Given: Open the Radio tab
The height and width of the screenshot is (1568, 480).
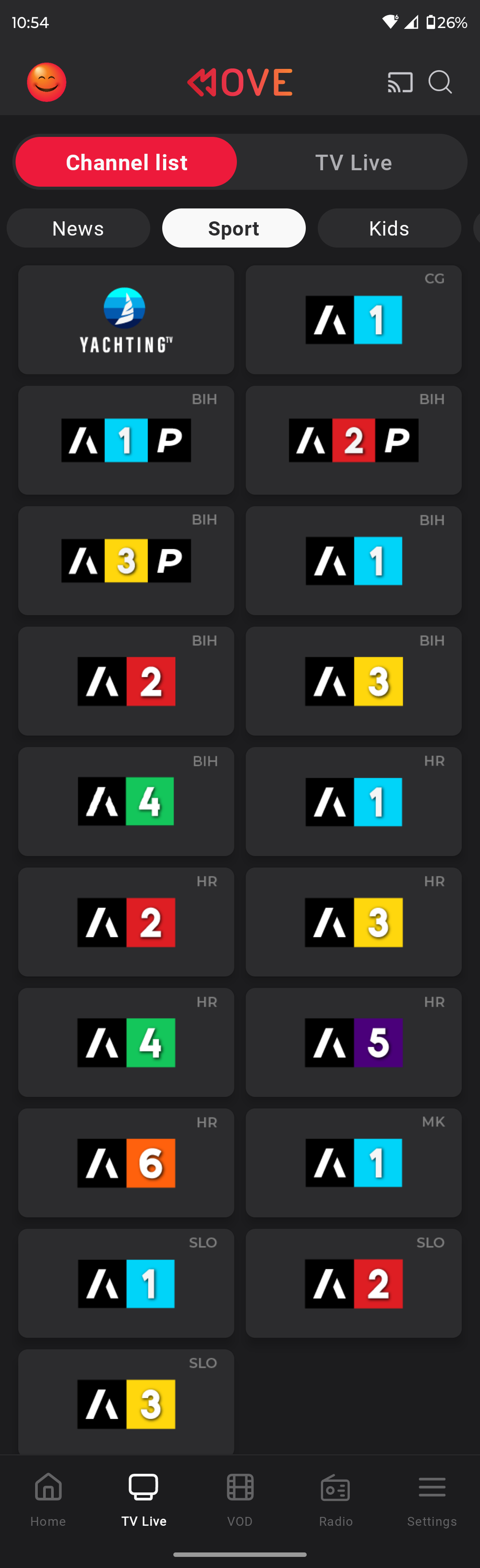Looking at the screenshot, I should point(336,1499).
